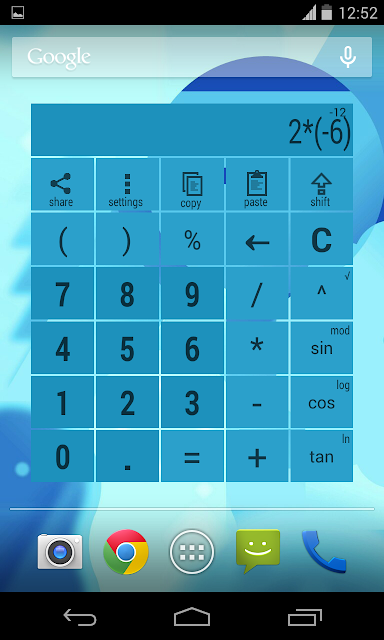The image size is (384, 640).
Task: Go to the home screen via the navigation bar
Action: pyautogui.click(x=192, y=616)
